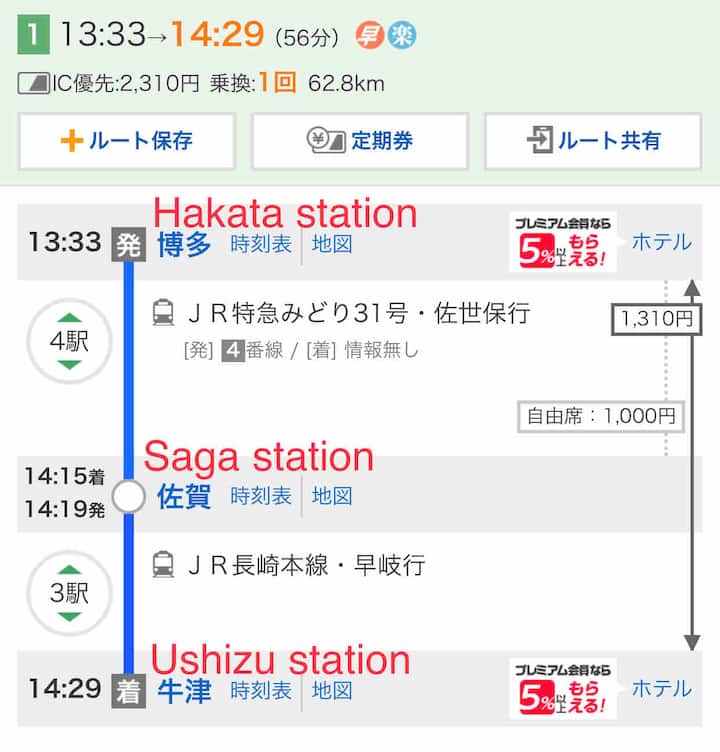Tap the ホテル link beside 牛津
The image size is (720, 752).
coord(661,688)
